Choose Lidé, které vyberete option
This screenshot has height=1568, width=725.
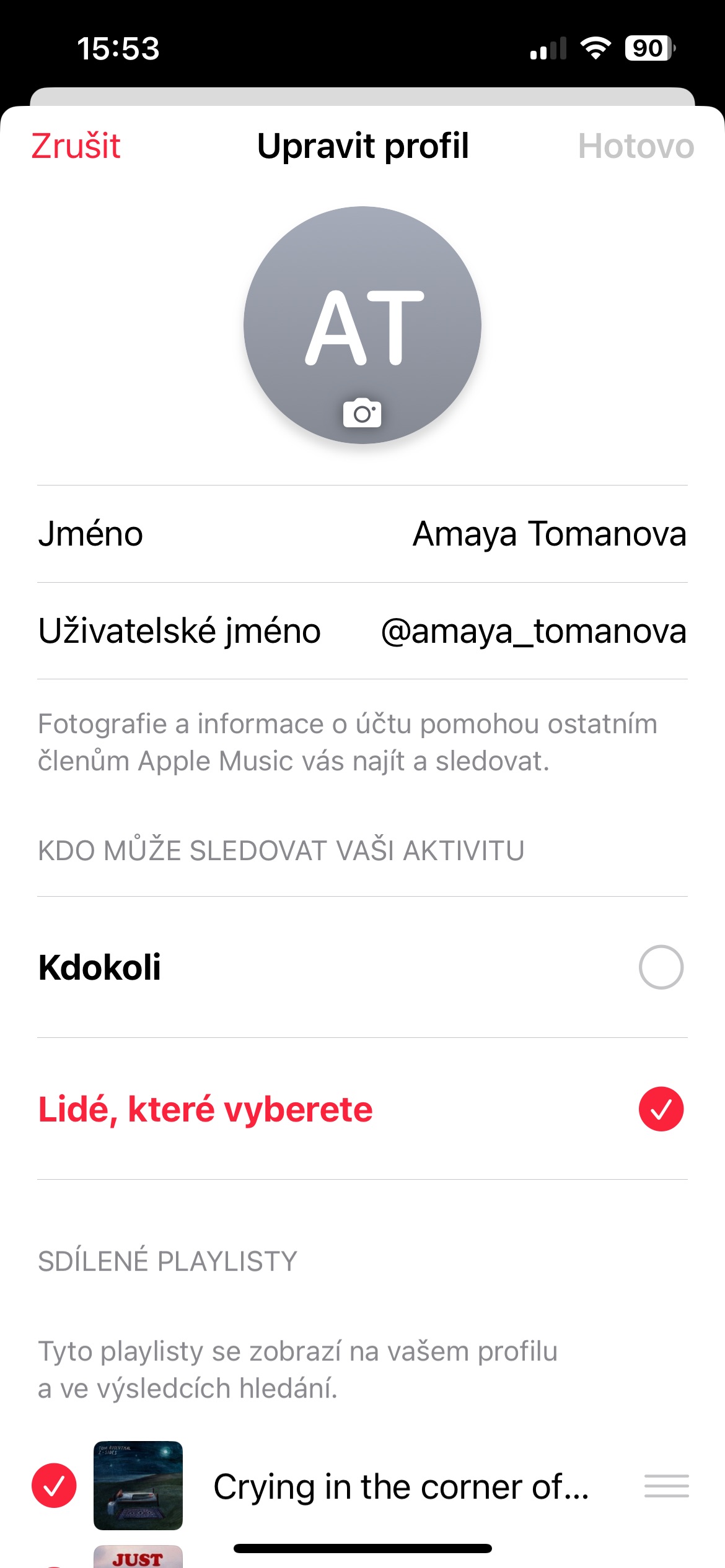coord(661,1109)
